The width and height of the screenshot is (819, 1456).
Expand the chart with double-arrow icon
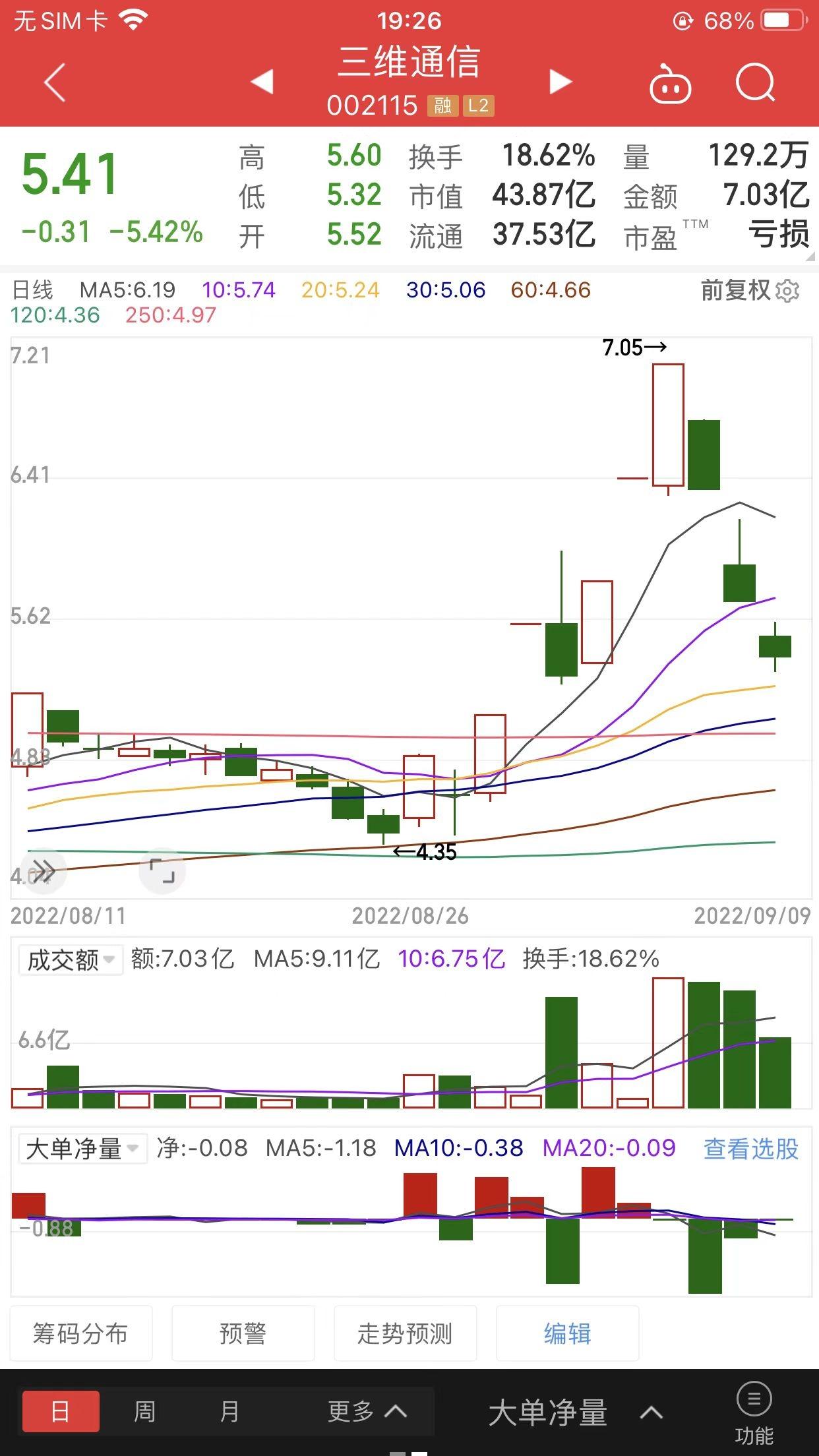pyautogui.click(x=44, y=870)
